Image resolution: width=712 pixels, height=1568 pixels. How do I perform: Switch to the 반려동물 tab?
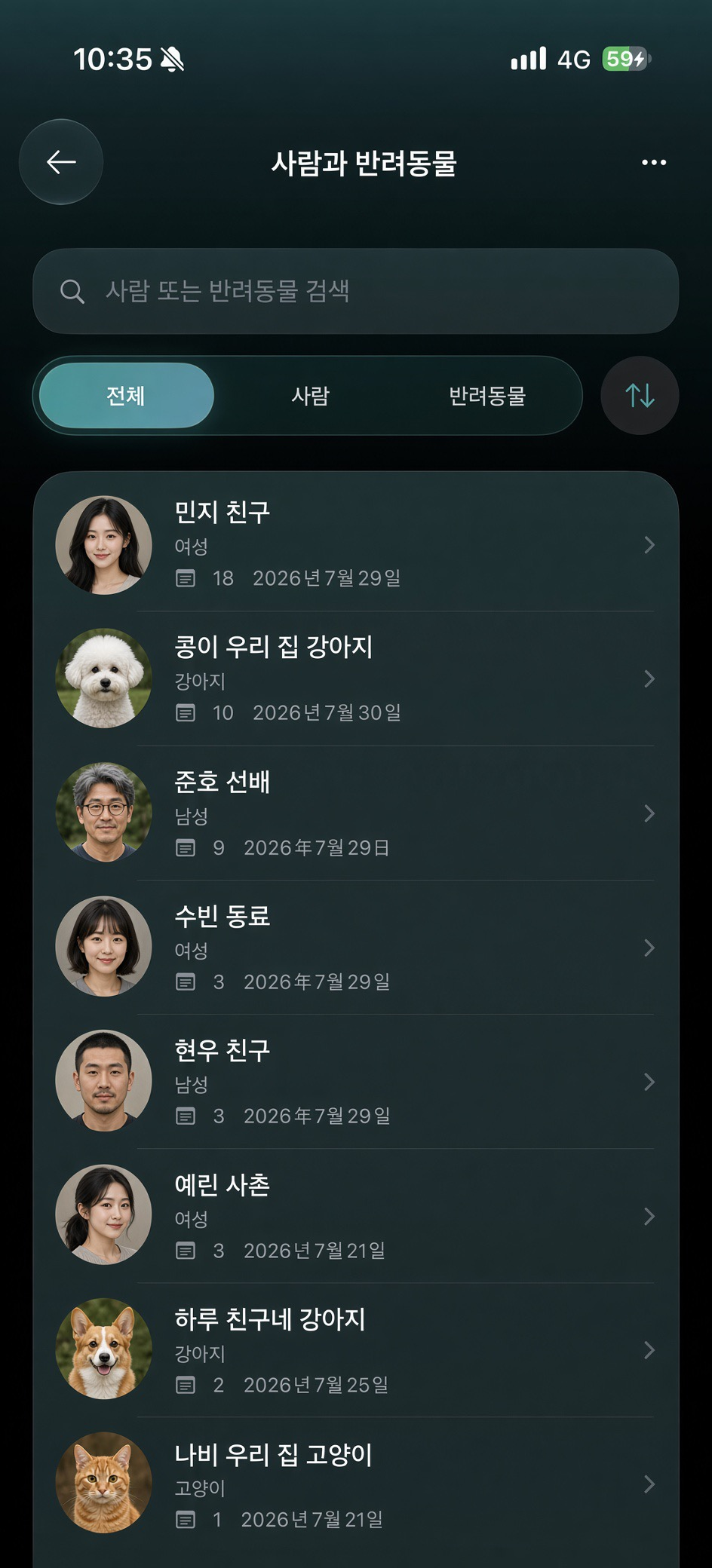click(486, 396)
